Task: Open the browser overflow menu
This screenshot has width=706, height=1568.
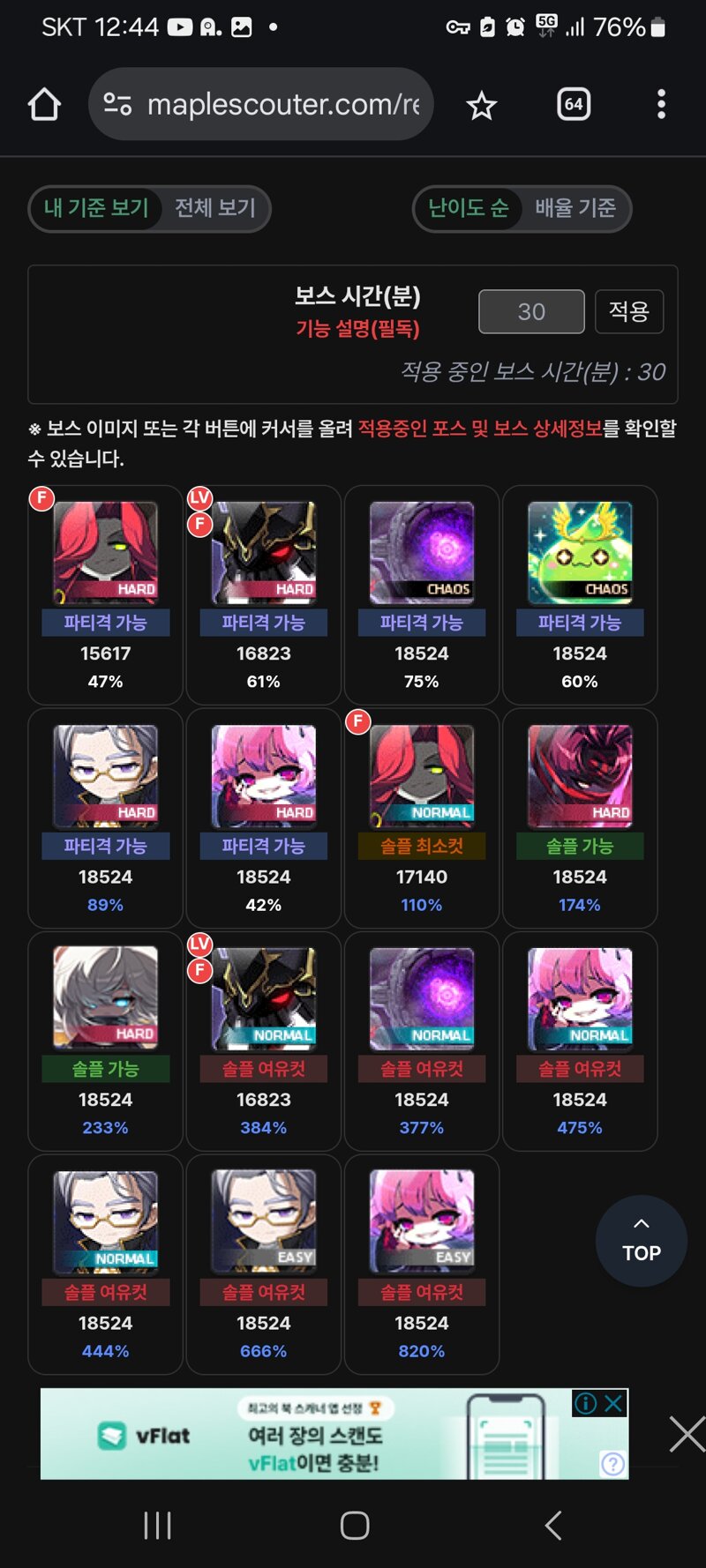Action: click(x=661, y=104)
